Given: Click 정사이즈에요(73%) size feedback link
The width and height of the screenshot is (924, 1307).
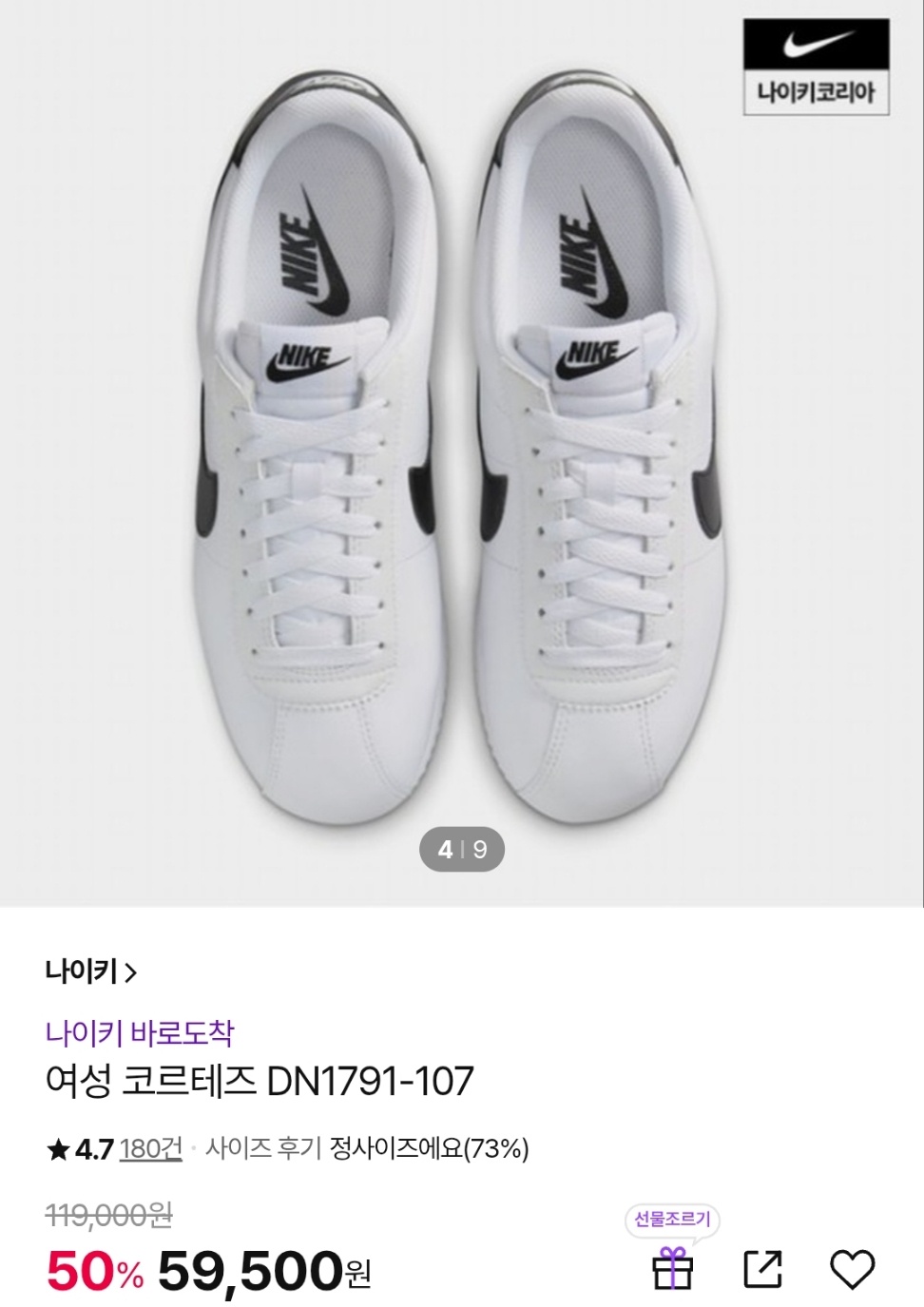Looking at the screenshot, I should (x=432, y=1149).
